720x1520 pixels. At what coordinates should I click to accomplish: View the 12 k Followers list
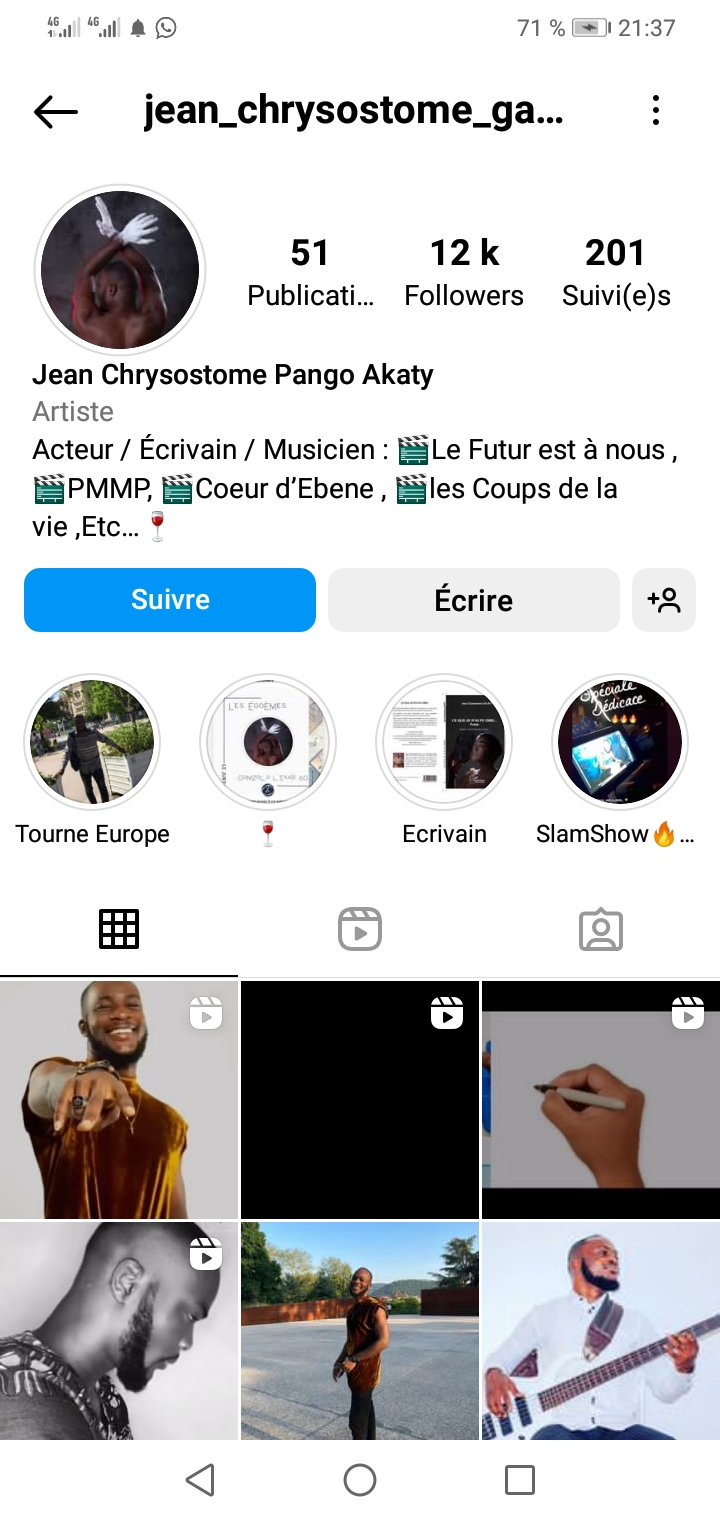[x=464, y=272]
